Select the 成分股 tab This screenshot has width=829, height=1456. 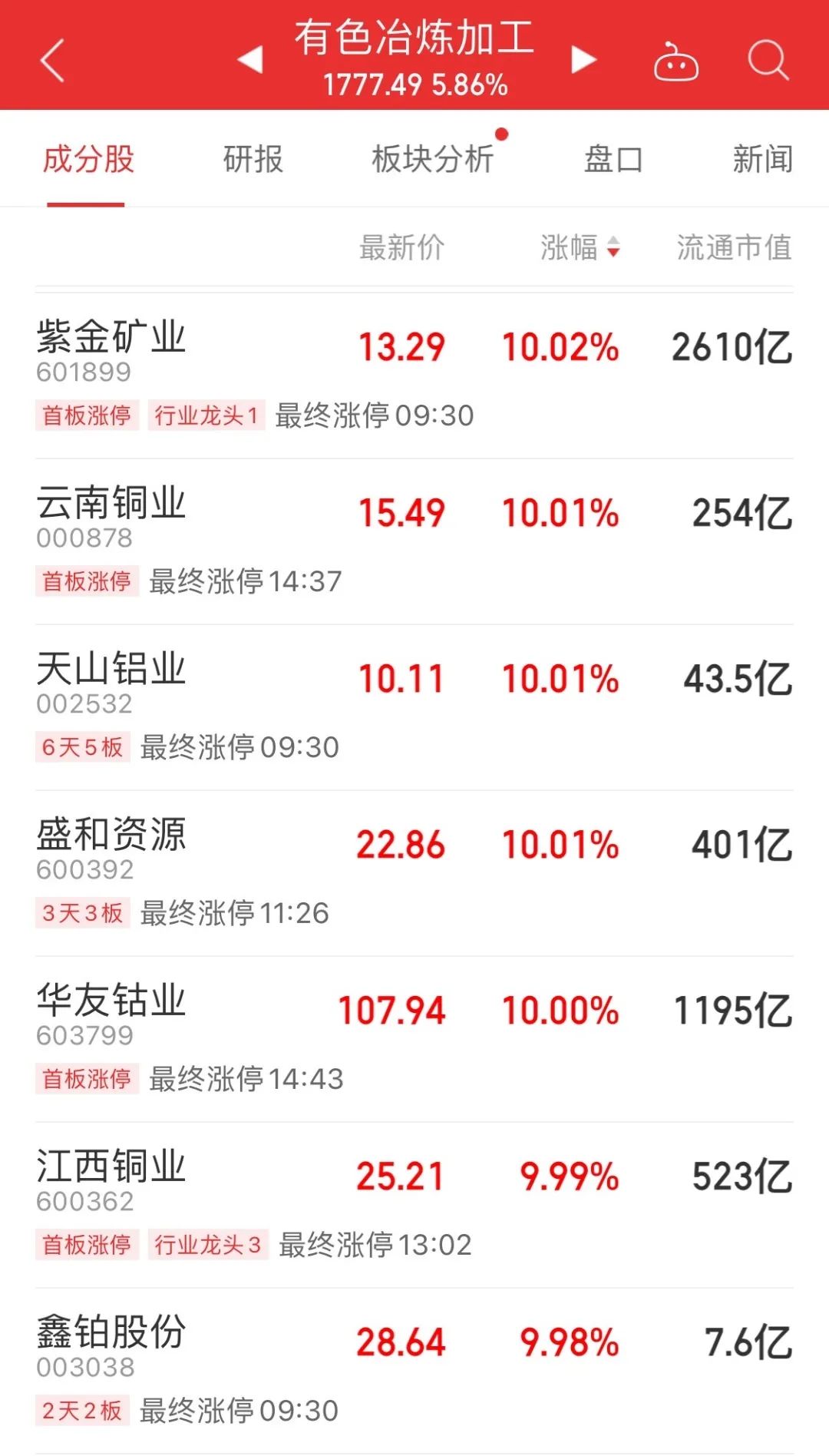[x=88, y=160]
